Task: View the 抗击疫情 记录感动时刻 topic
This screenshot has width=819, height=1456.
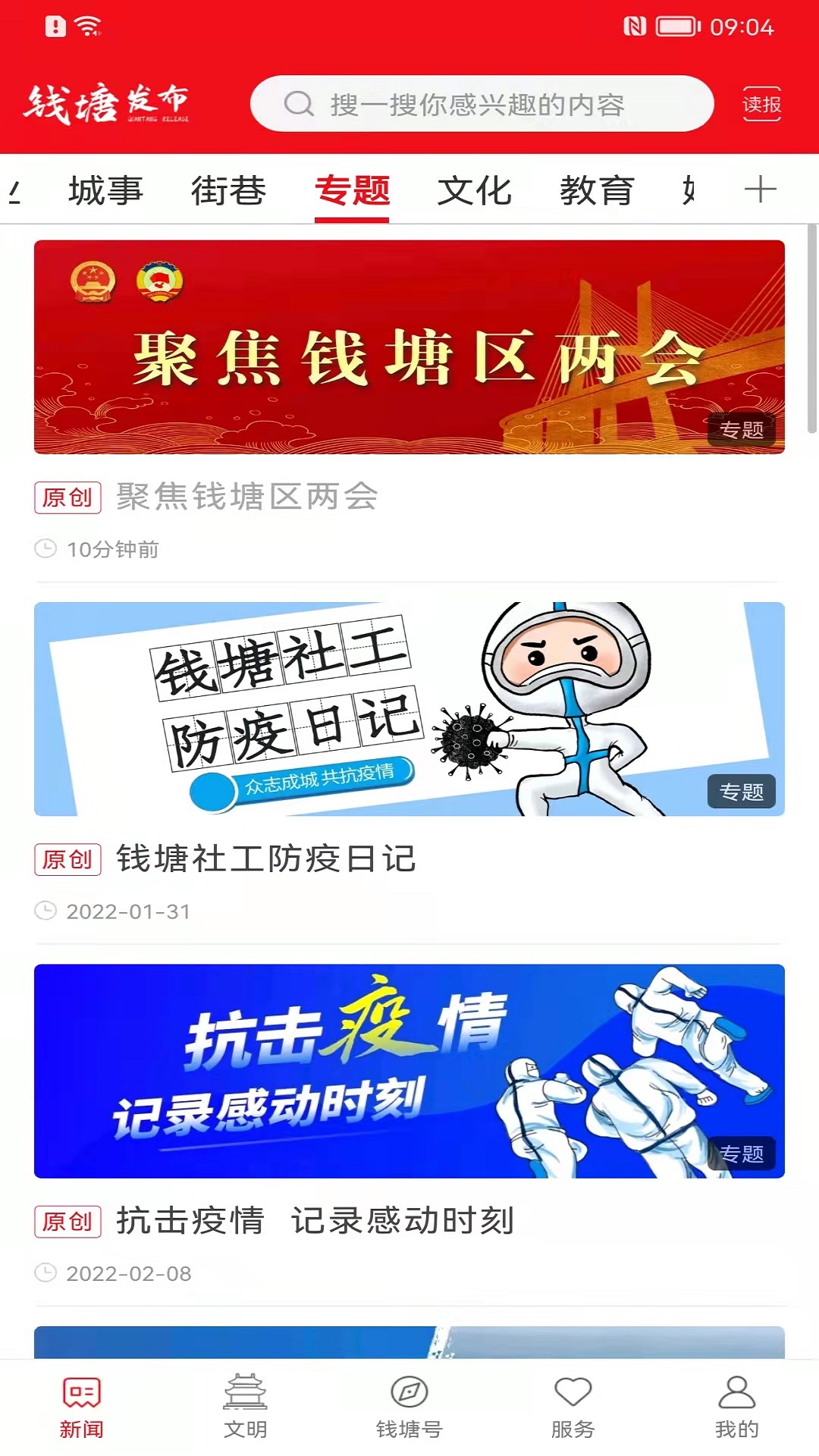Action: (x=409, y=1071)
